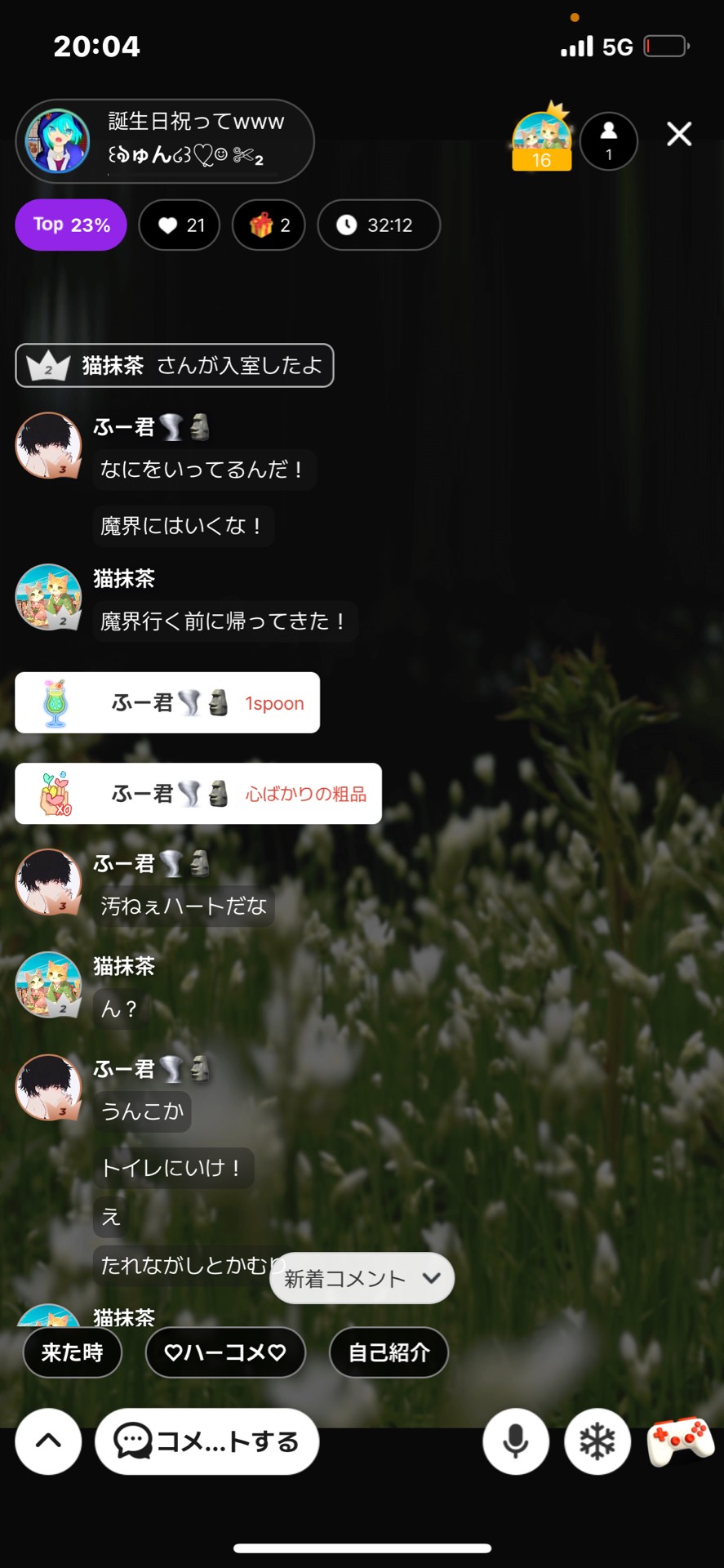Choose the 自己紹介 quick comment chip
The height and width of the screenshot is (1568, 724).
click(389, 1352)
